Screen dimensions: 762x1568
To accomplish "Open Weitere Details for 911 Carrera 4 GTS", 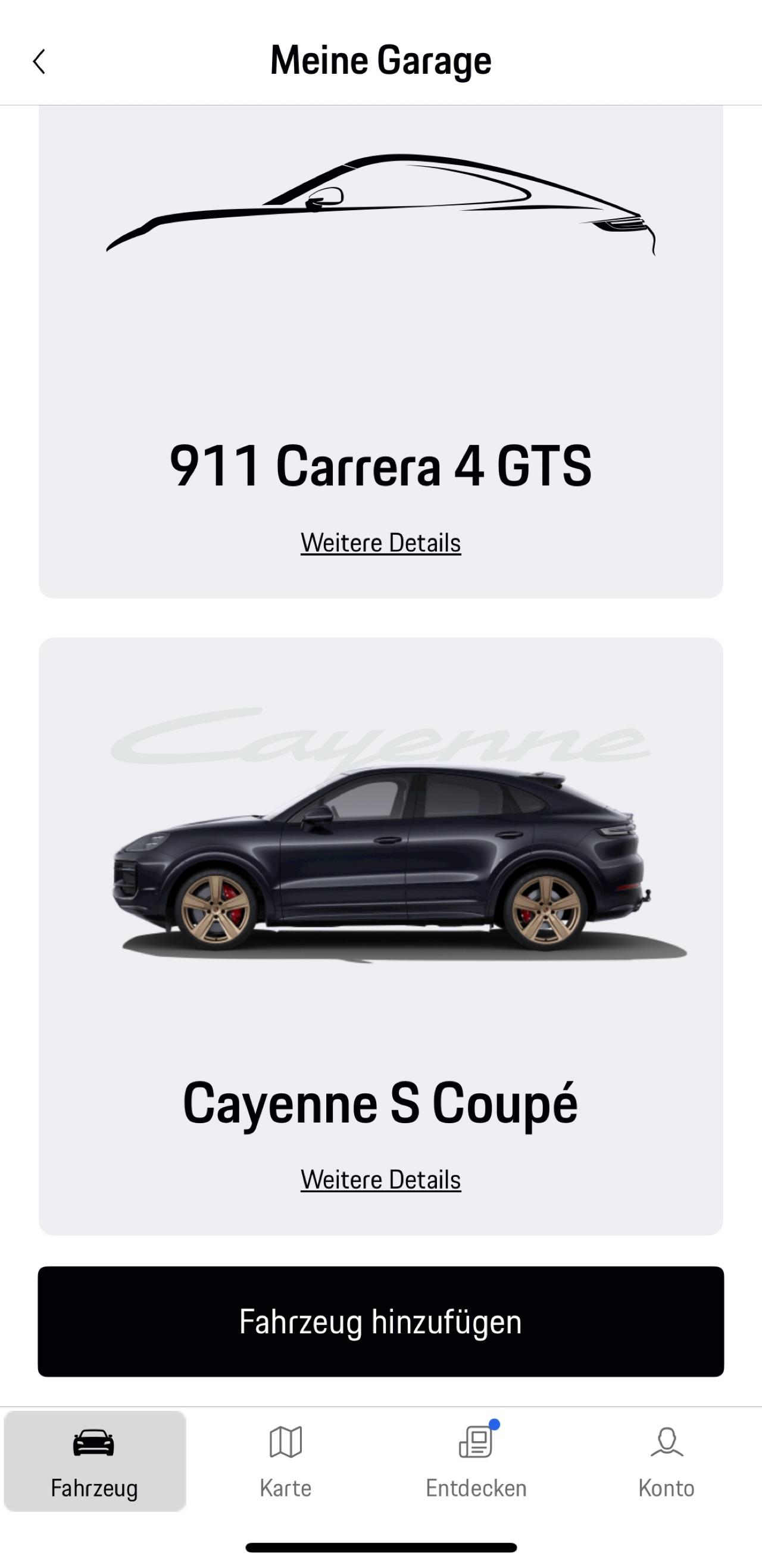I will coord(380,543).
